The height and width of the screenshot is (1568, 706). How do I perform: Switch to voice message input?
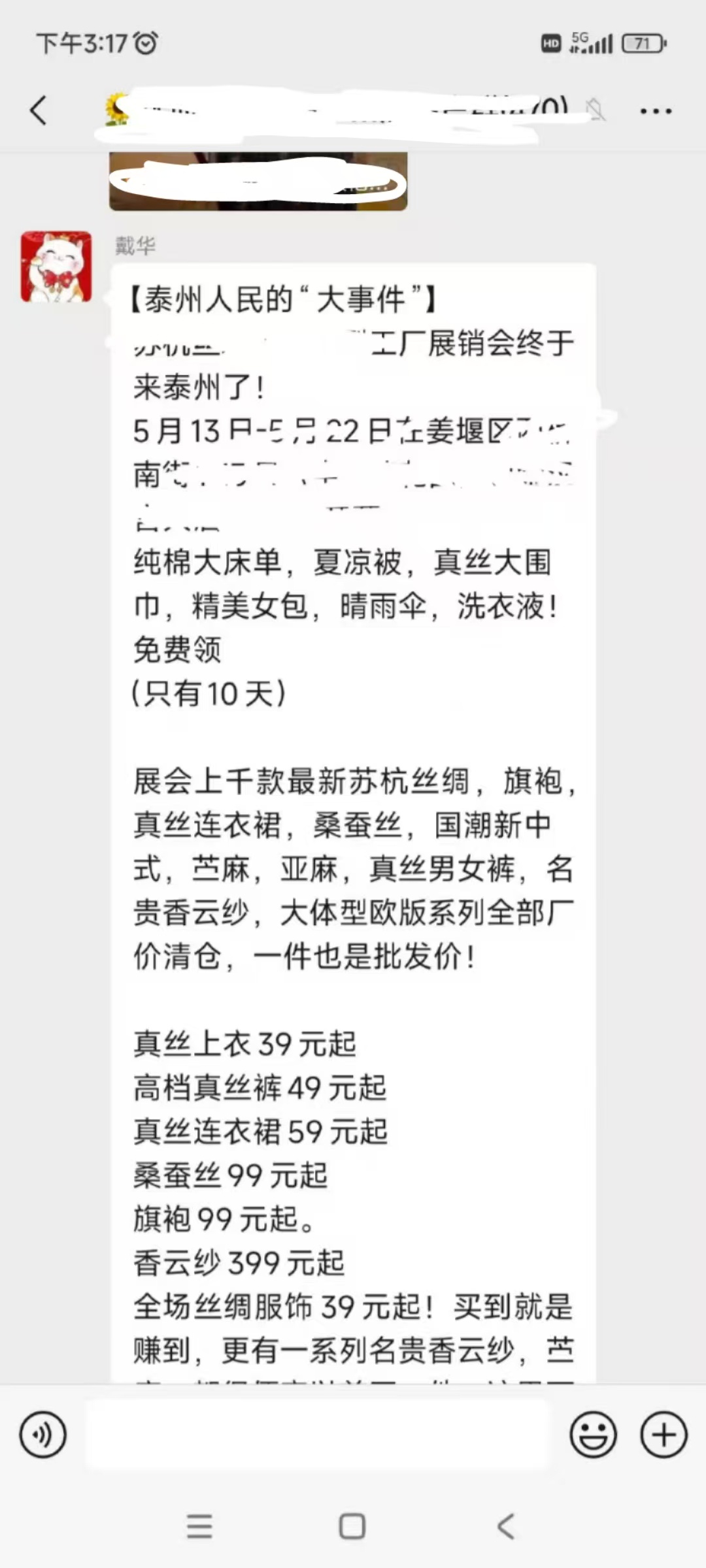pyautogui.click(x=43, y=1435)
